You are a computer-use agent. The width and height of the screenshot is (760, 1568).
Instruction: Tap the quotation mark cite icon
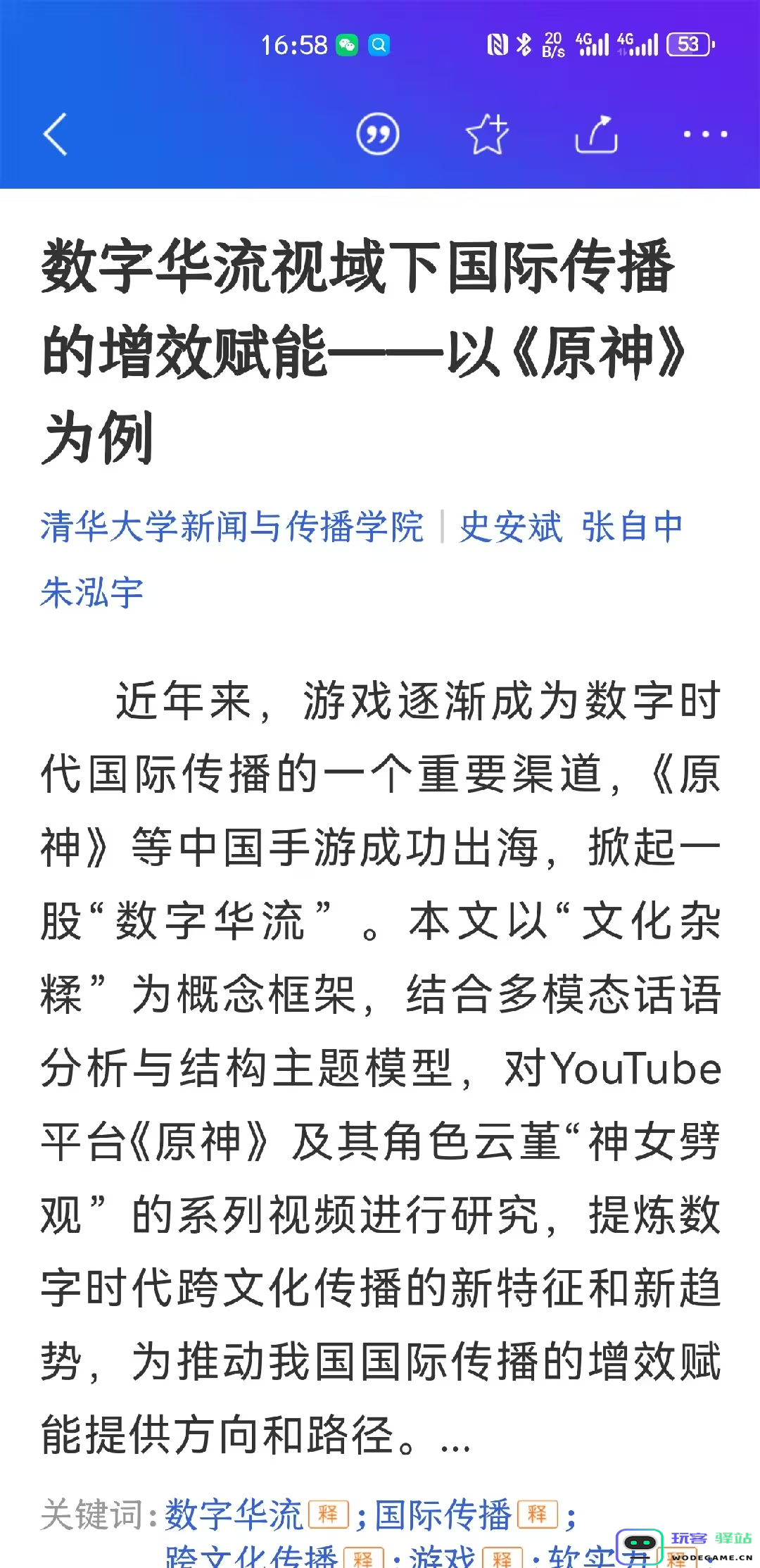(378, 134)
